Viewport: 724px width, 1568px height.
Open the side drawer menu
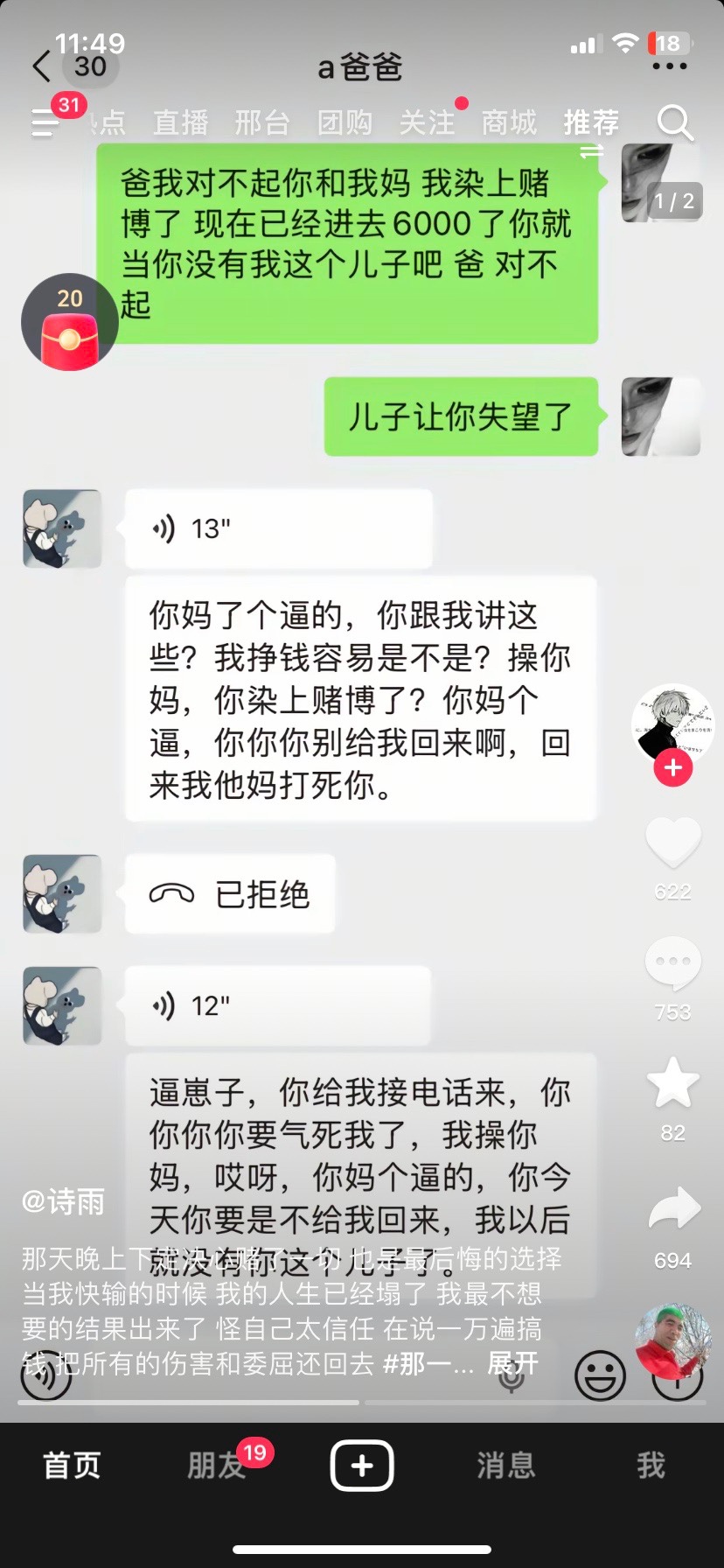coord(45,122)
